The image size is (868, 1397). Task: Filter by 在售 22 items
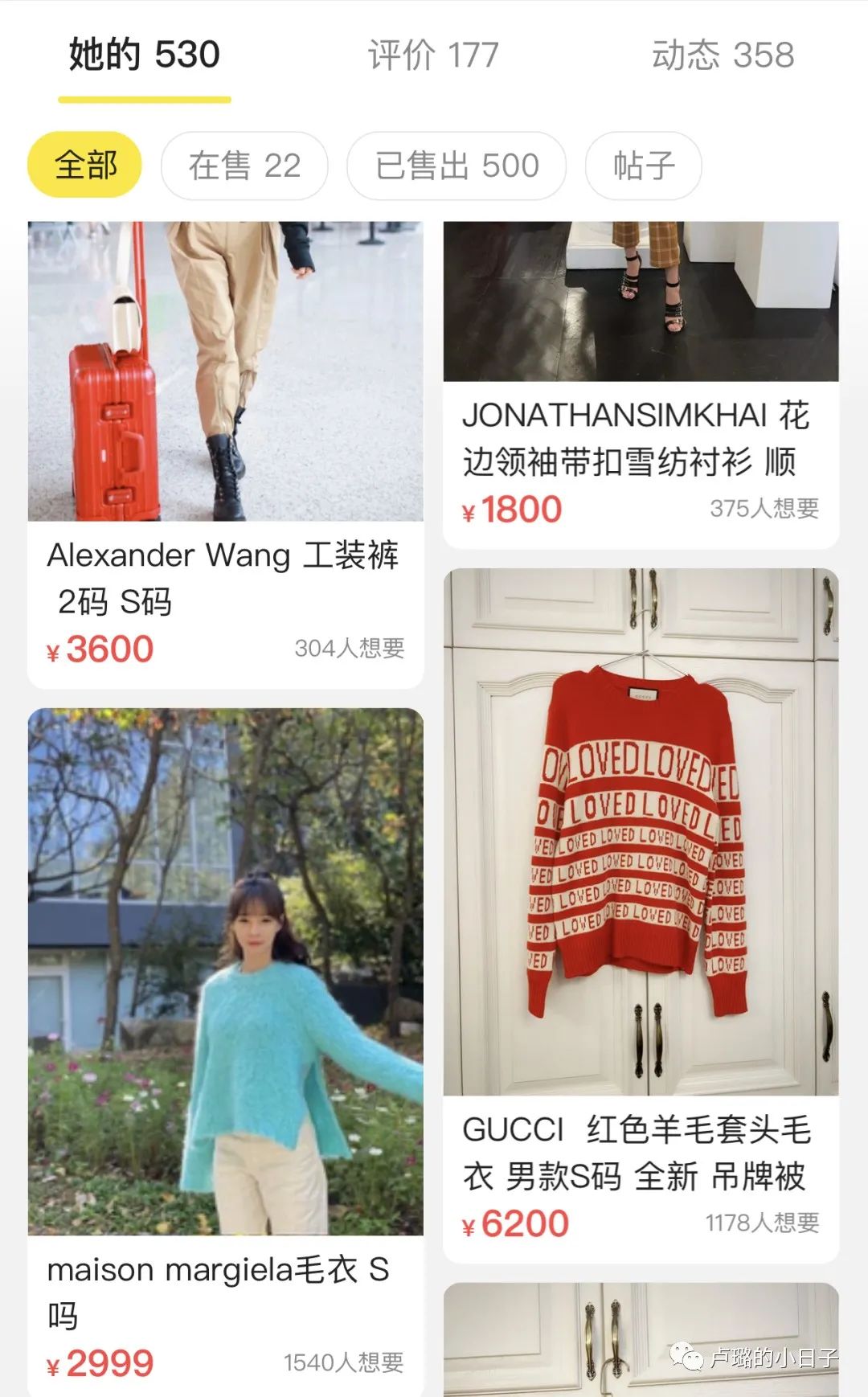pyautogui.click(x=244, y=166)
